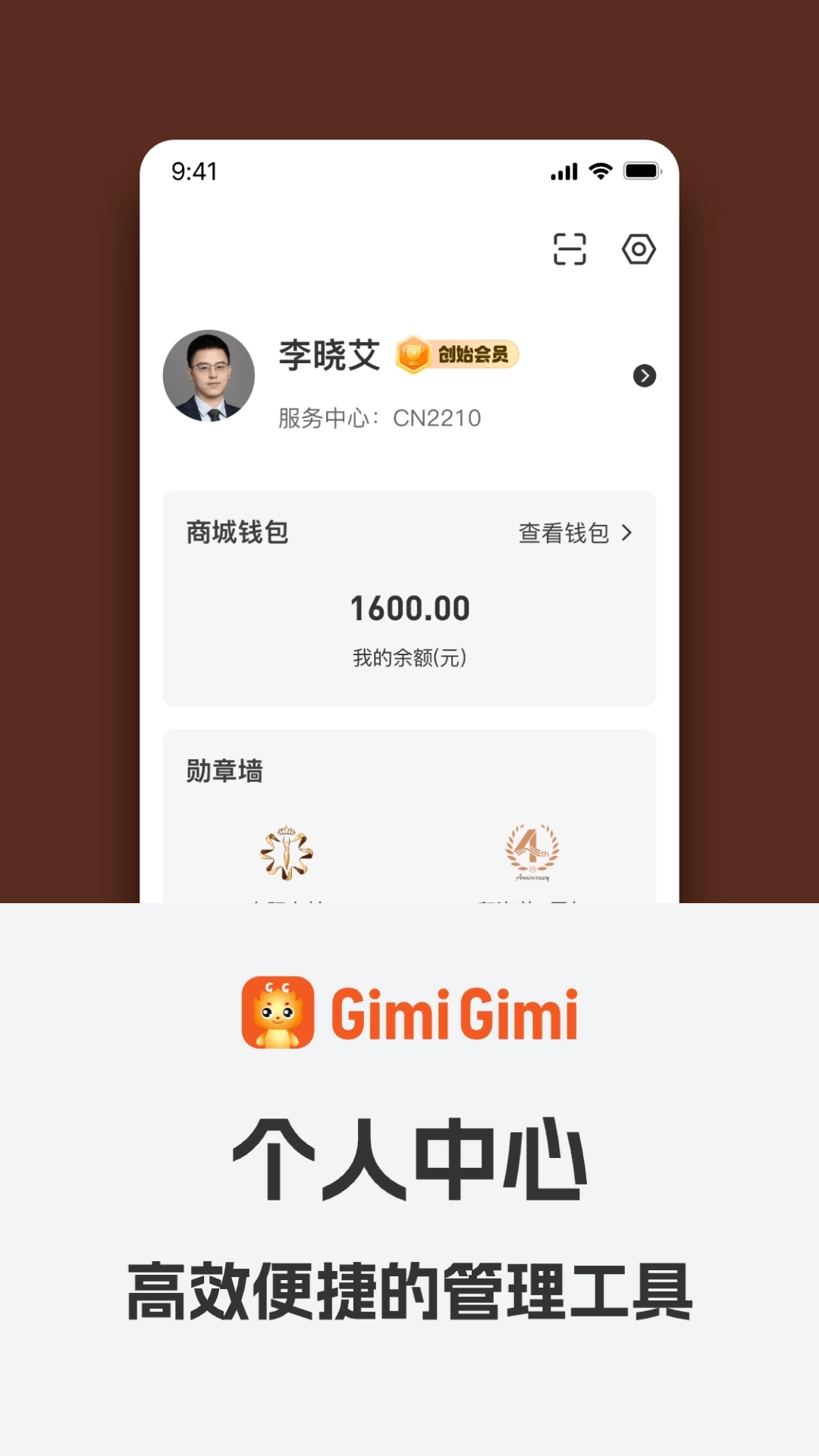The image size is (819, 1456).
Task: Open the 查看钱包 chevron
Action: tap(628, 534)
